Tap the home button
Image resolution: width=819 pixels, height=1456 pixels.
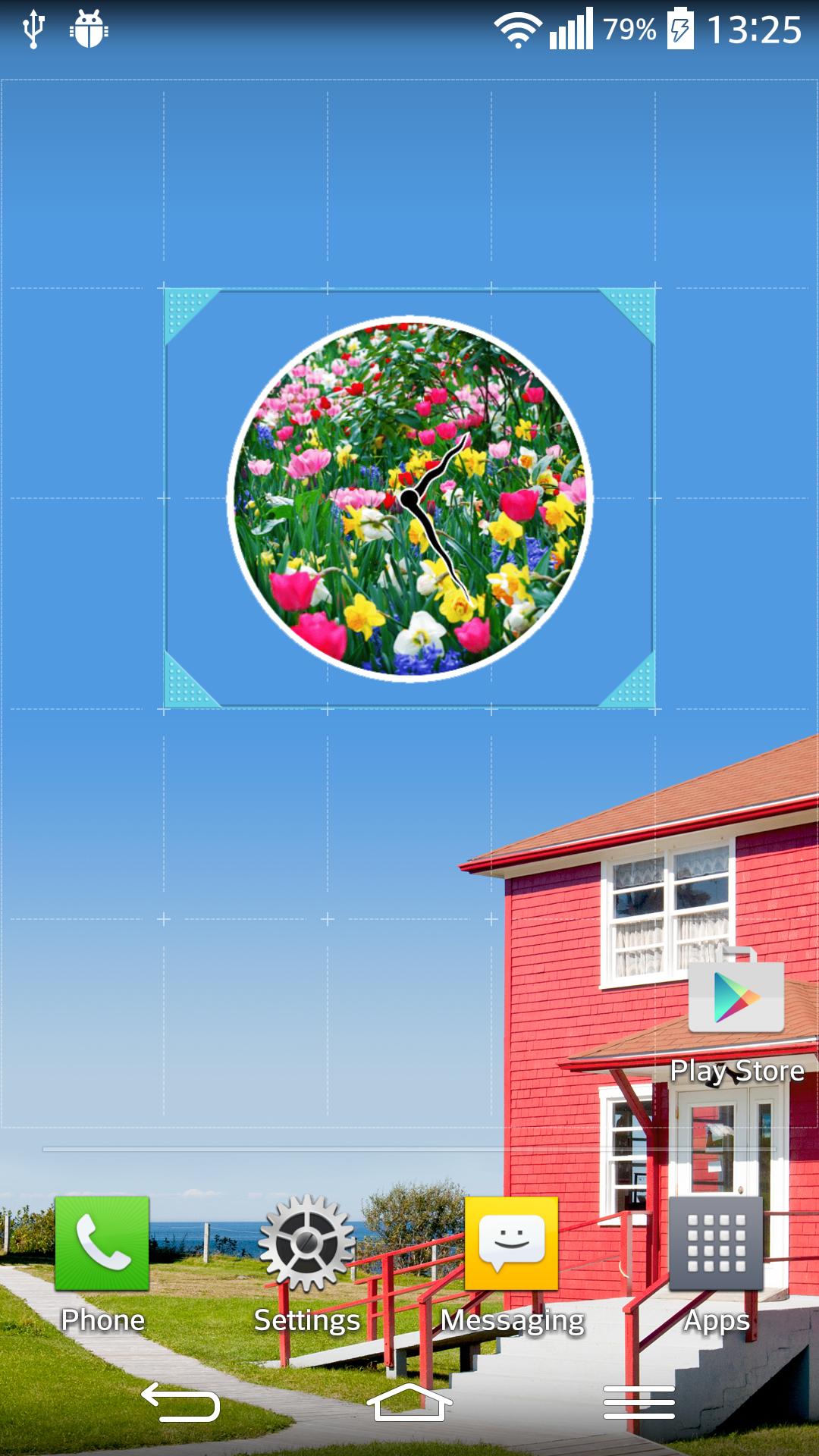(x=409, y=1401)
